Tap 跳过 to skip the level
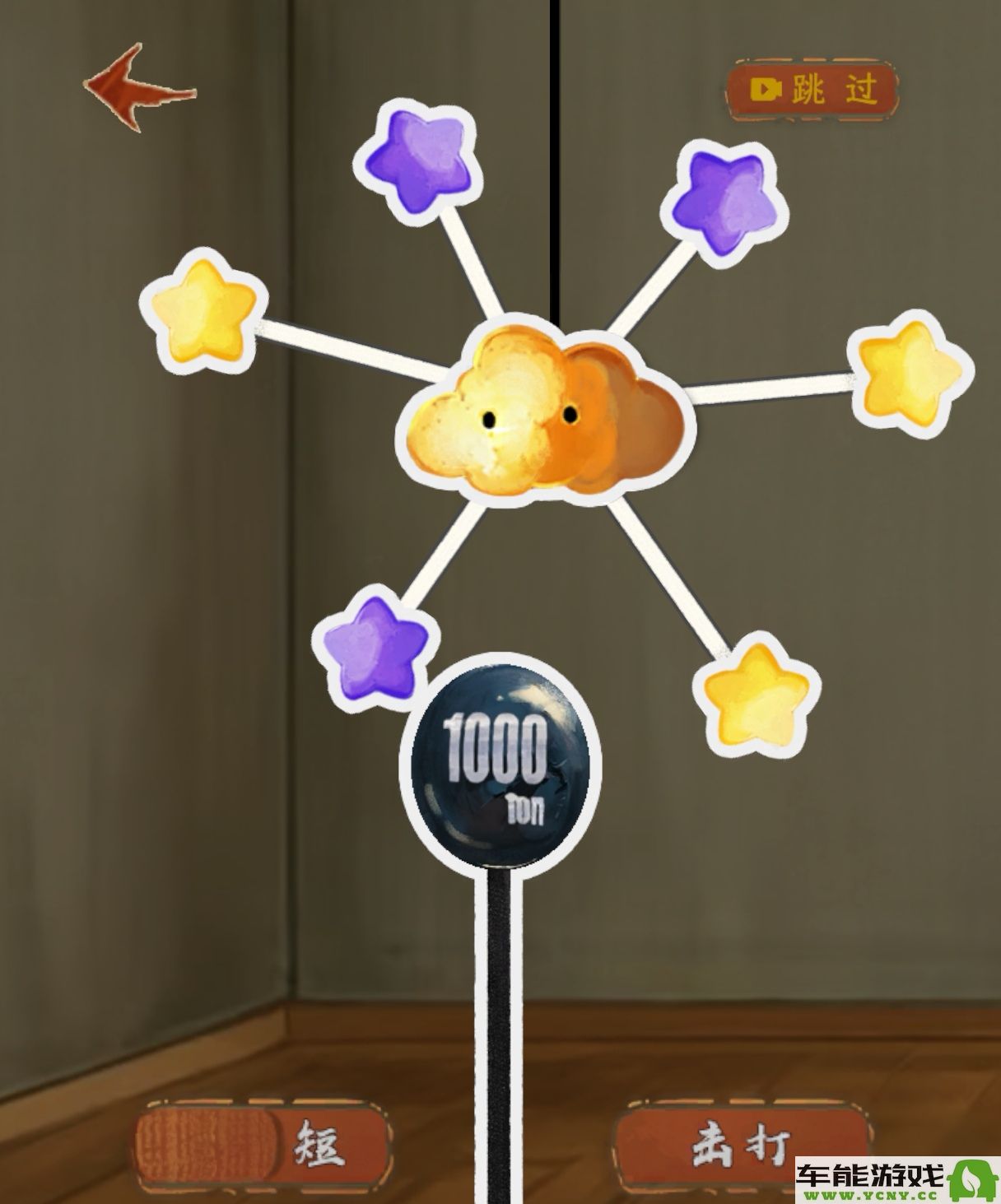 (x=811, y=89)
